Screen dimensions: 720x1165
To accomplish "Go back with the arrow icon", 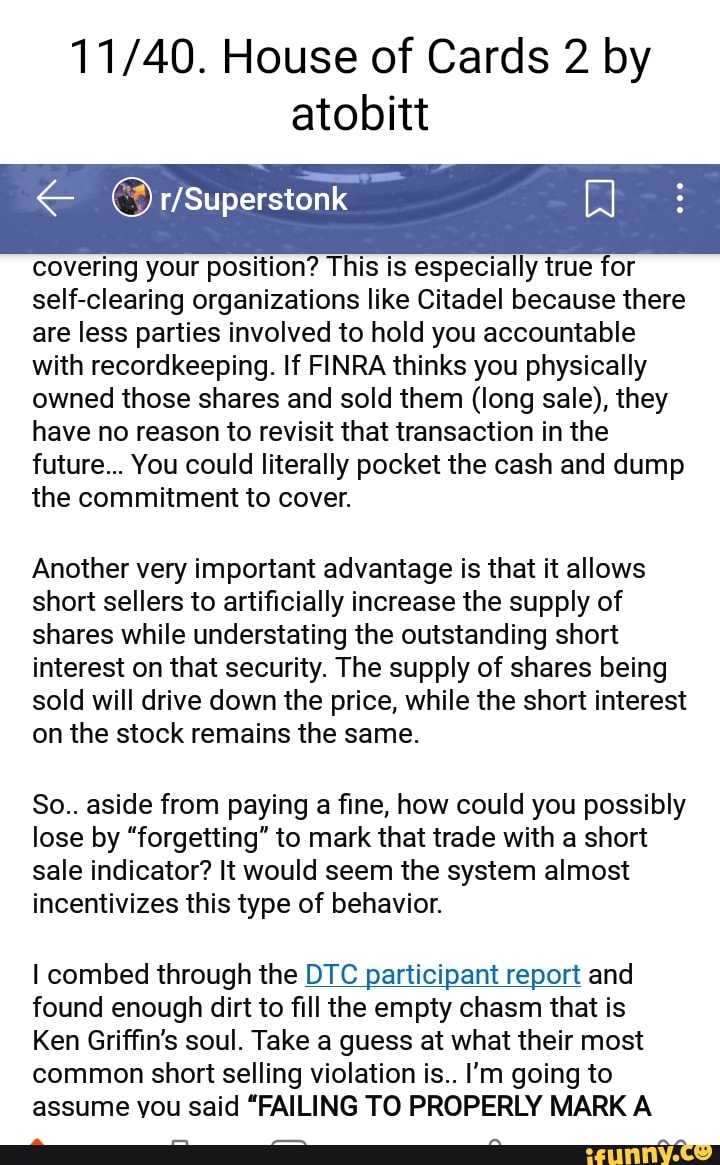I will point(54,200).
